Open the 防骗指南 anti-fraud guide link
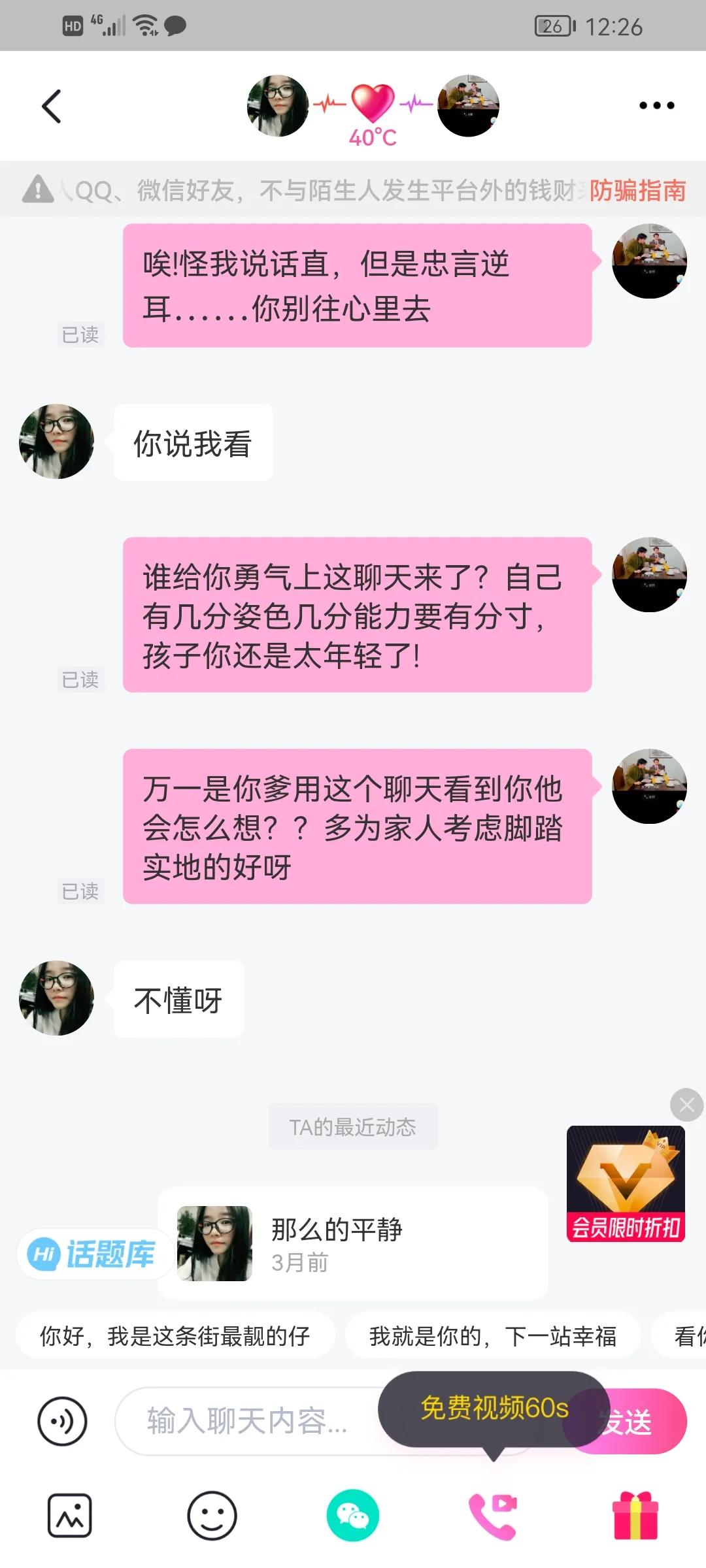The width and height of the screenshot is (706, 1568). tap(637, 191)
